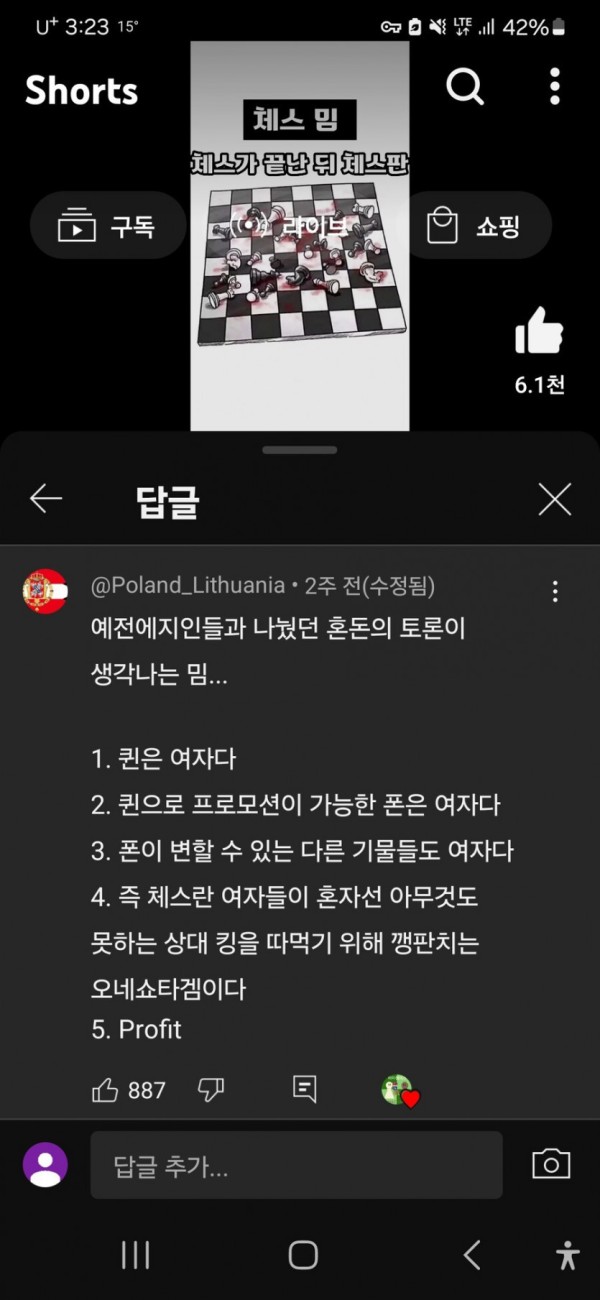Close the replies panel
This screenshot has width=600, height=1300.
[x=554, y=499]
